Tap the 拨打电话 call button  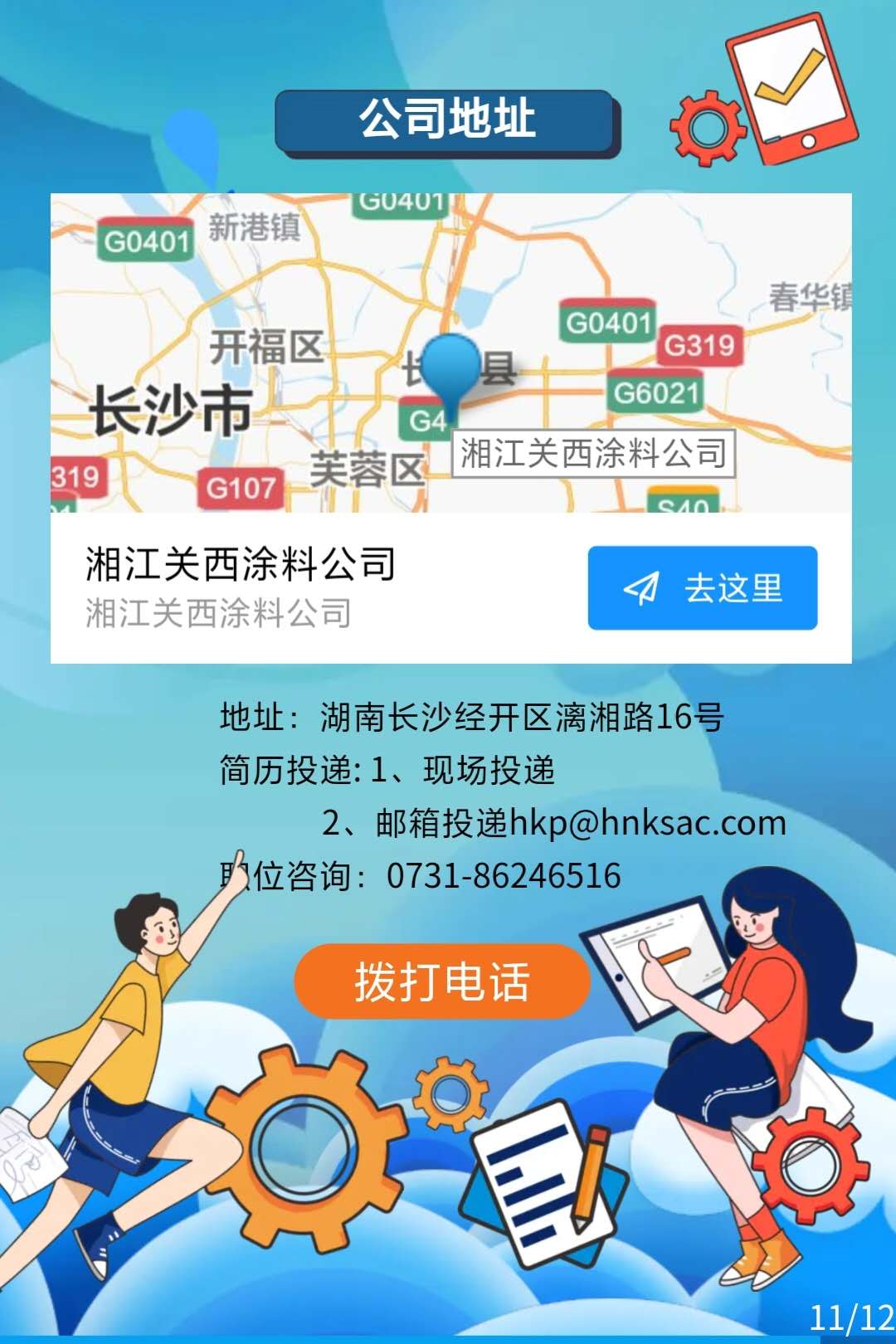[442, 981]
